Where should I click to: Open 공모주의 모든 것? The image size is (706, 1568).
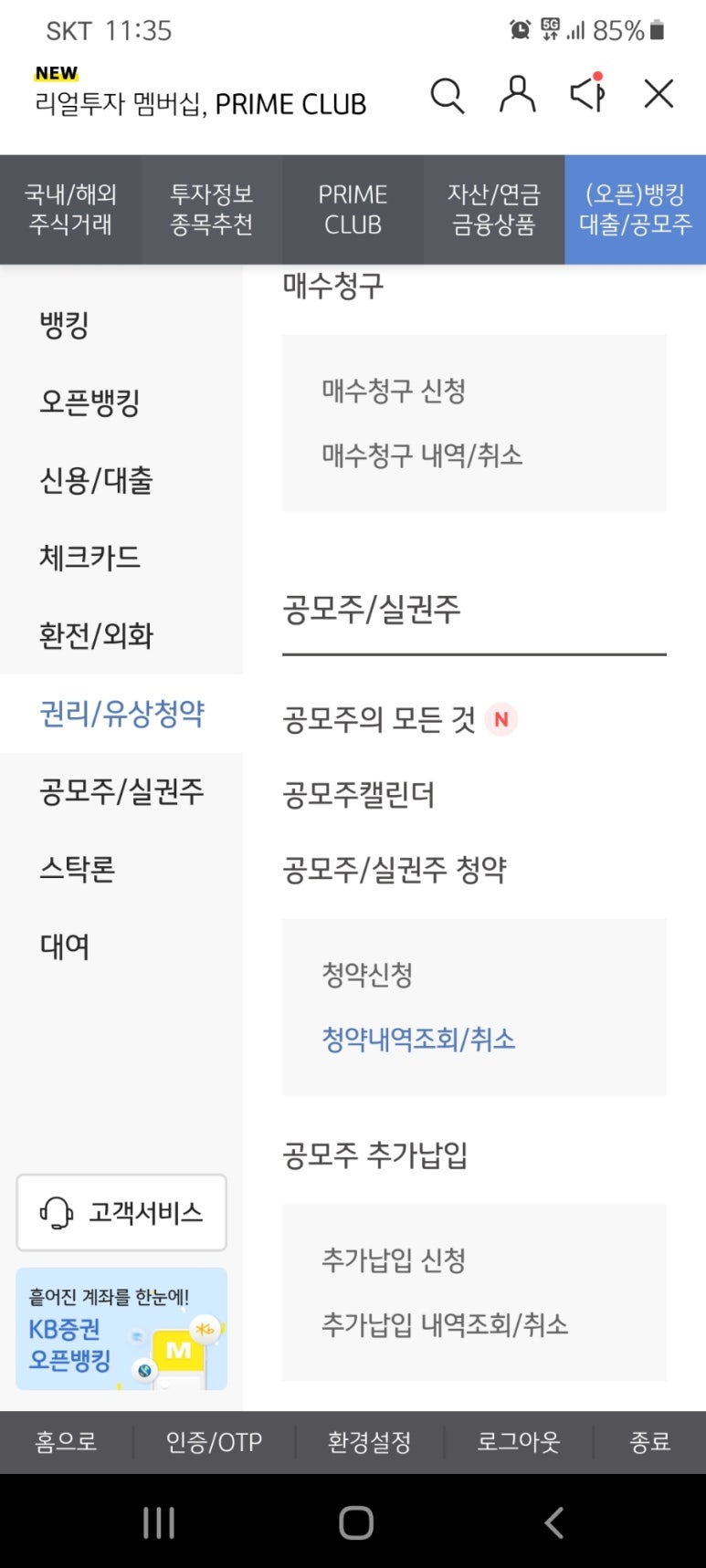click(379, 720)
